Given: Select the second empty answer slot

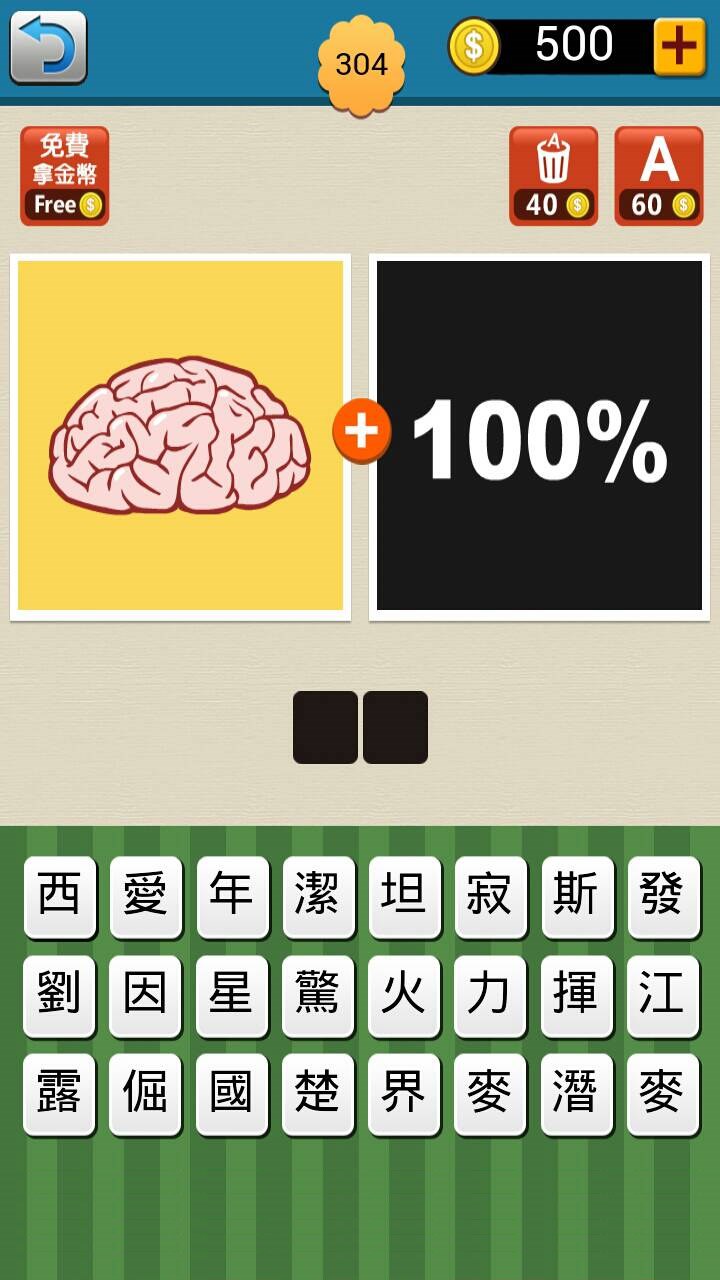Looking at the screenshot, I should point(395,727).
